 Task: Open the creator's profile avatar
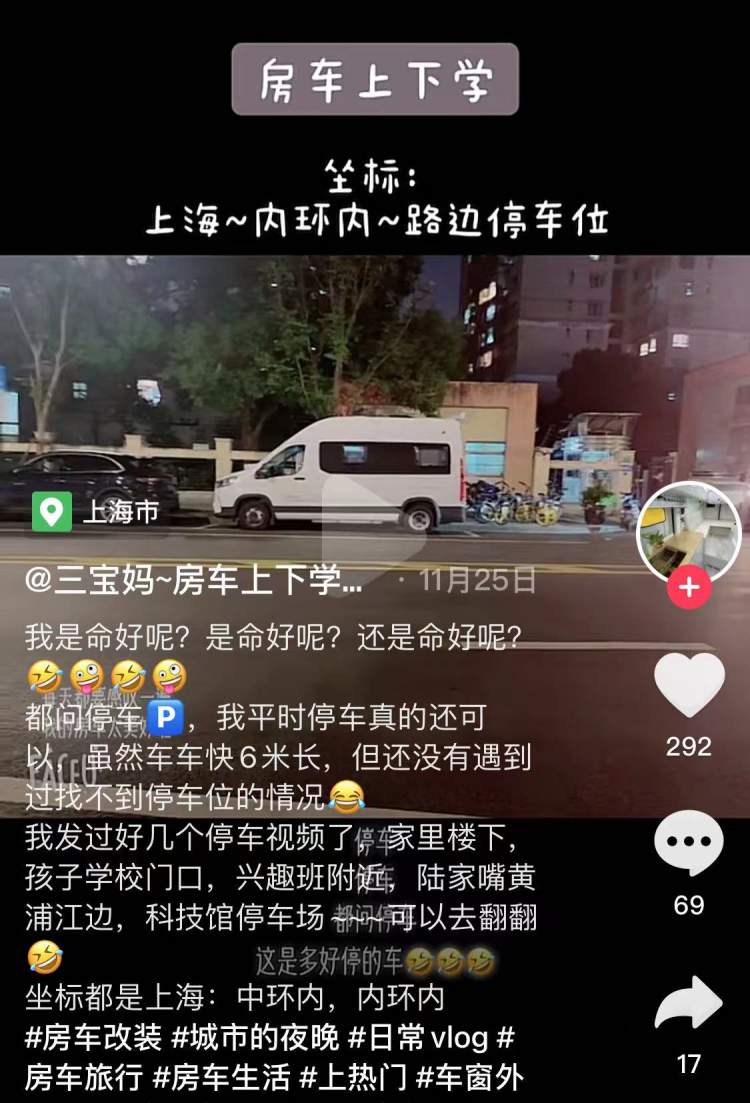tap(689, 532)
